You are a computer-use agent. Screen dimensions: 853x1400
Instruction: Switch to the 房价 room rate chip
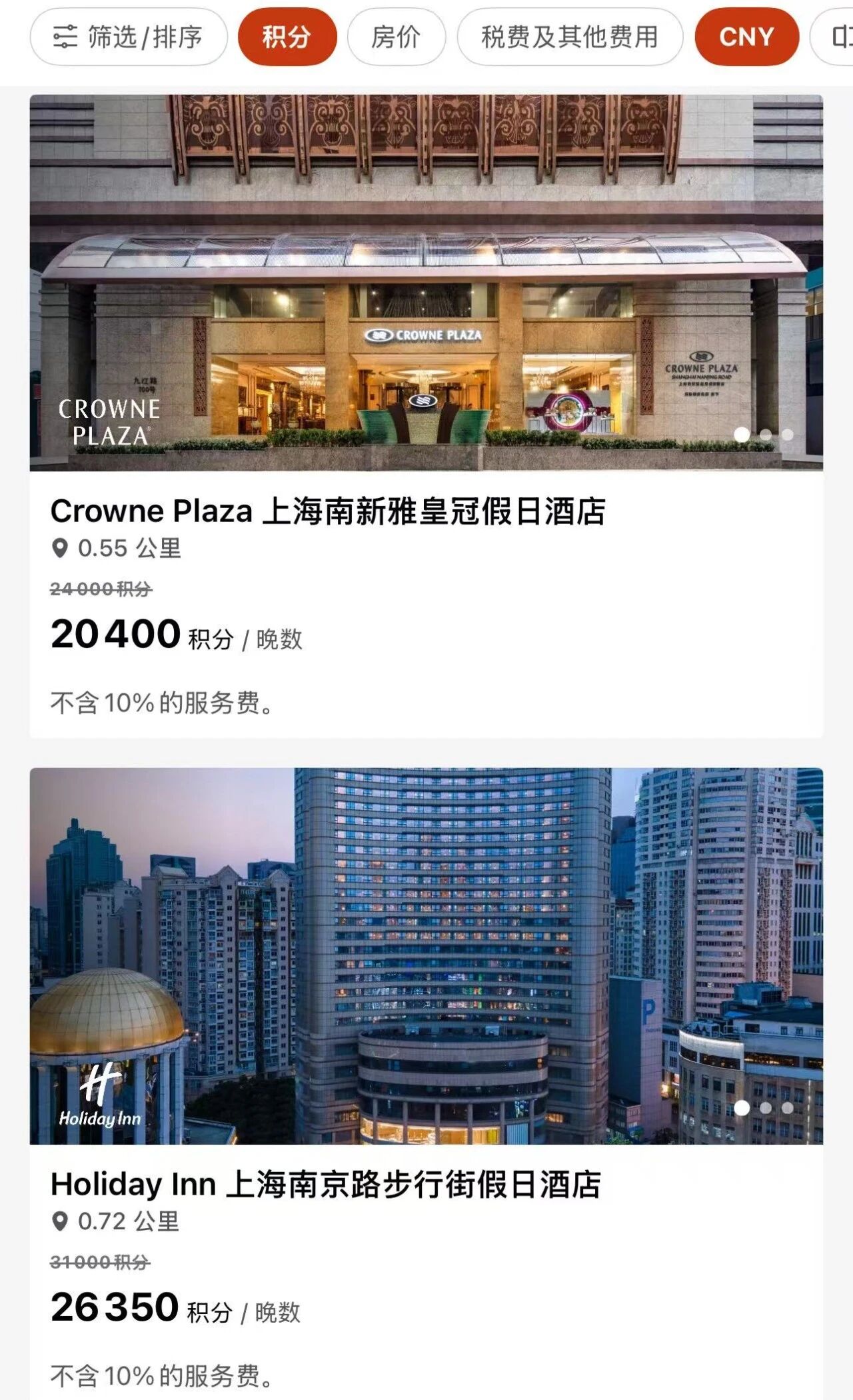pos(396,37)
